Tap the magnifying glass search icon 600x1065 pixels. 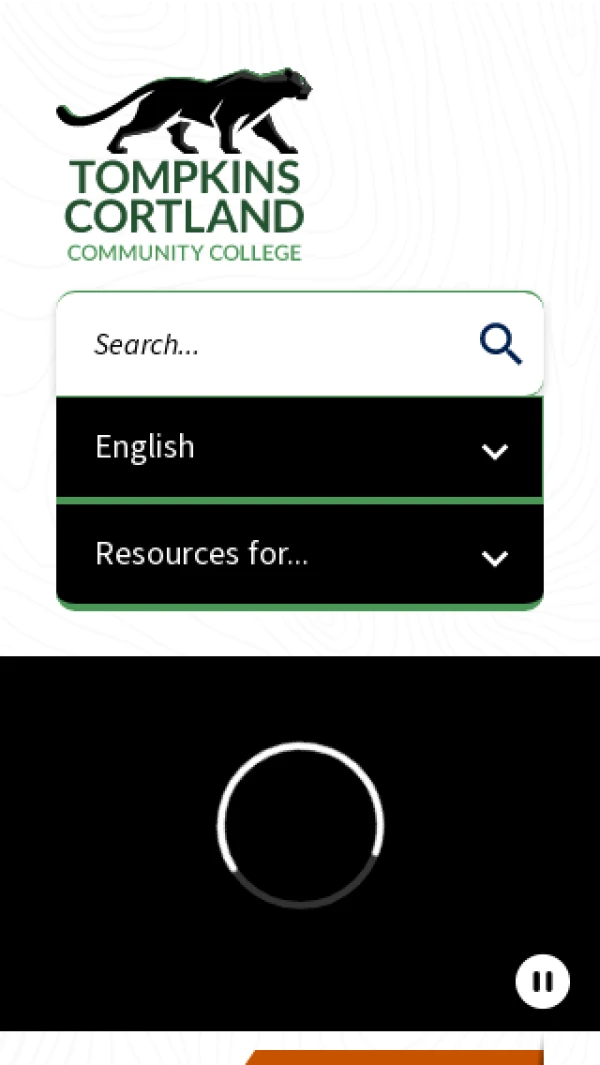coord(500,345)
